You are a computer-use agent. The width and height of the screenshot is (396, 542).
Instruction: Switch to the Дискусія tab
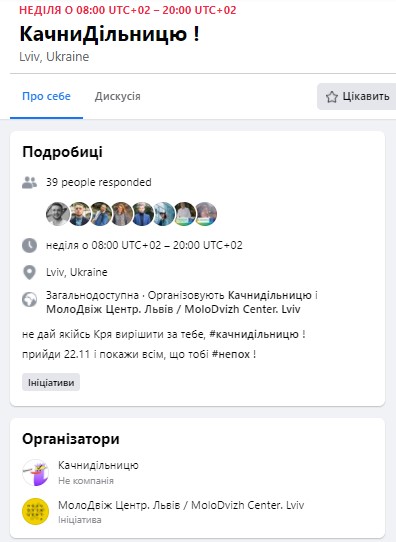[x=117, y=96]
